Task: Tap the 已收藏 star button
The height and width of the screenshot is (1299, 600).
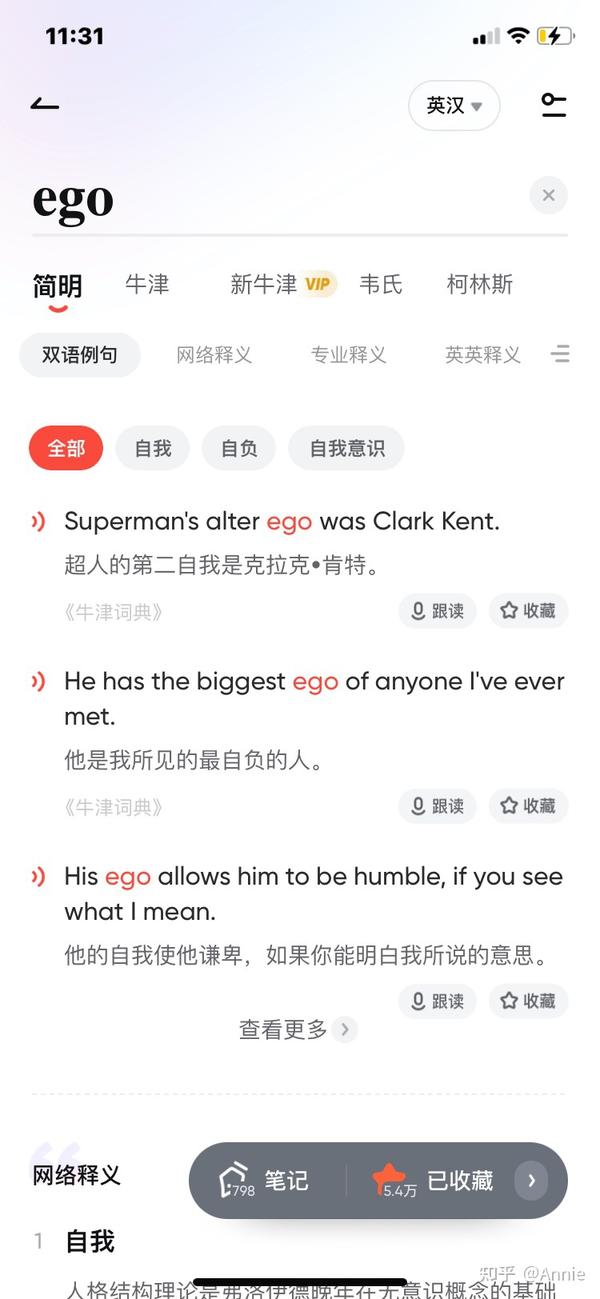Action: tap(433, 1181)
